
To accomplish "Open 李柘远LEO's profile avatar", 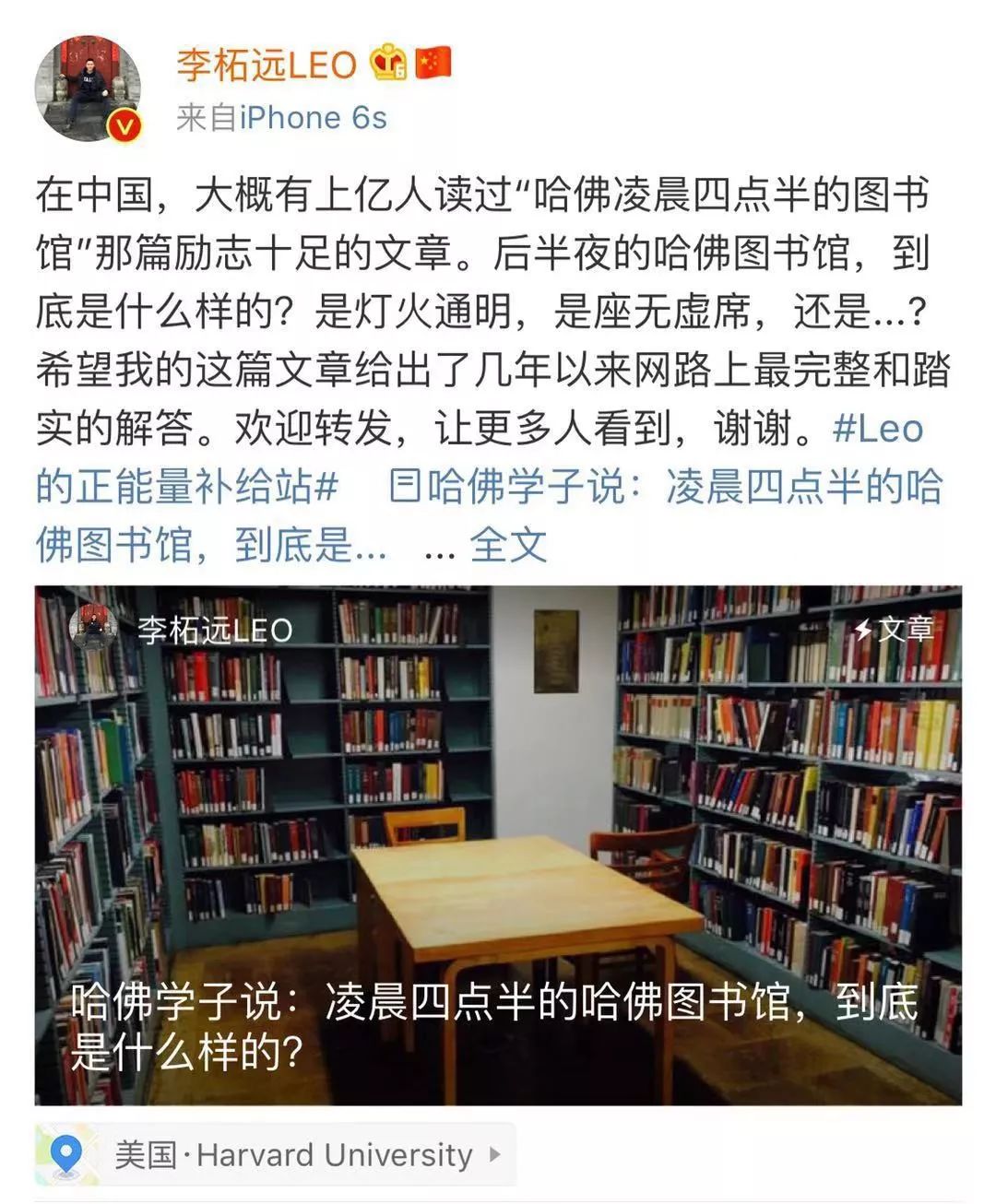I will (88, 89).
